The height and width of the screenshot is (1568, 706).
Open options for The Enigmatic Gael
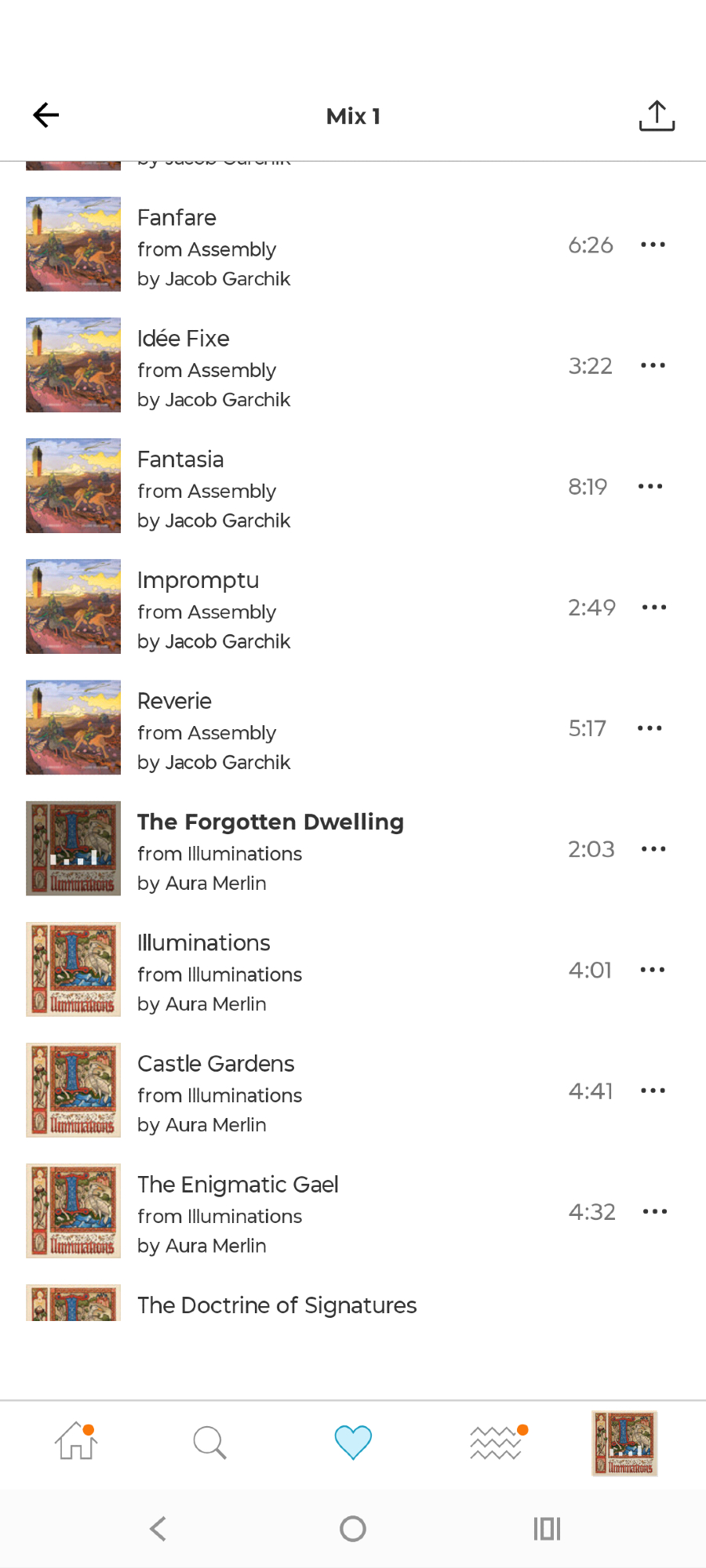click(x=654, y=1212)
